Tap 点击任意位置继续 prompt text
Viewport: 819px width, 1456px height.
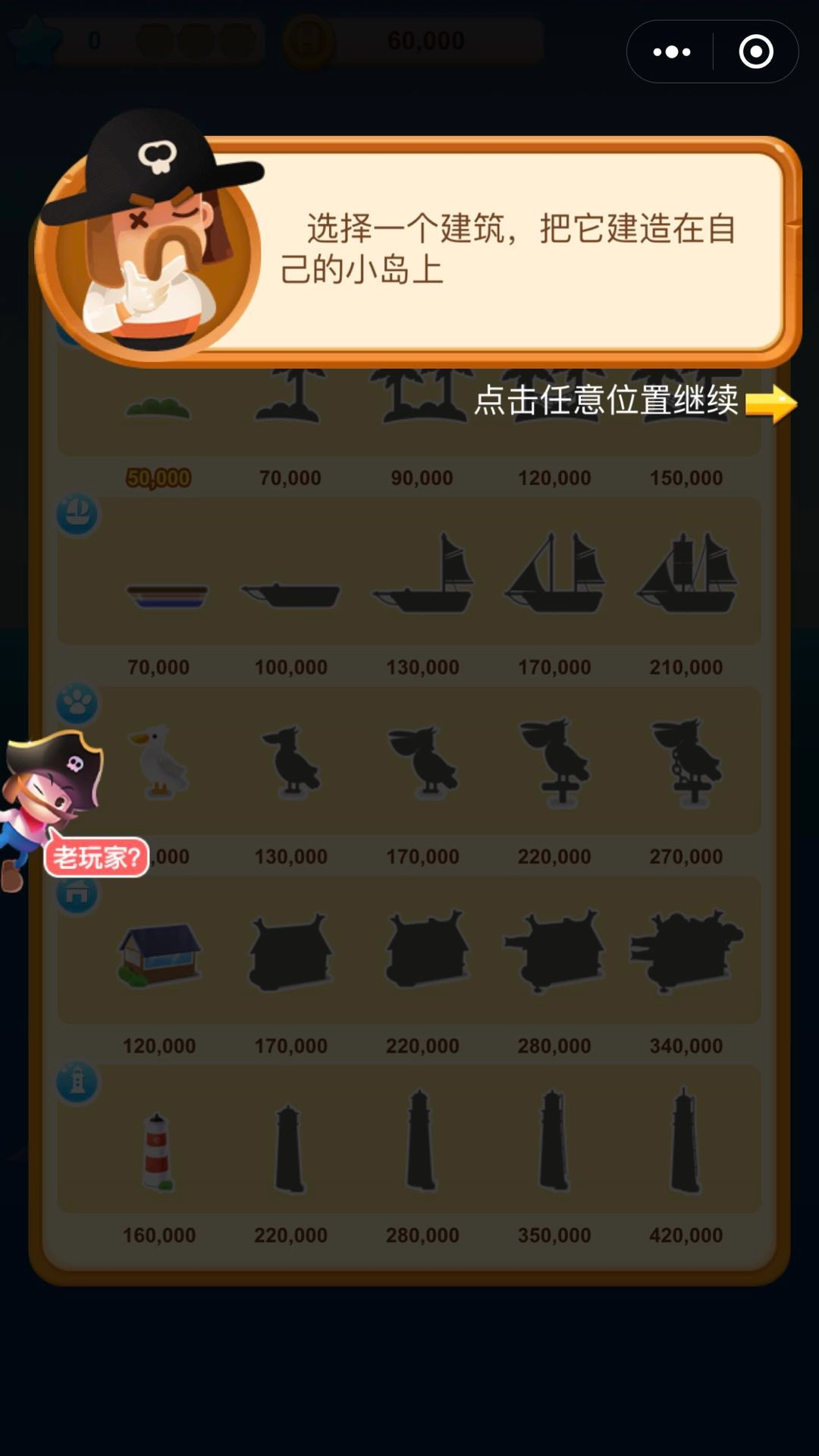tap(607, 404)
